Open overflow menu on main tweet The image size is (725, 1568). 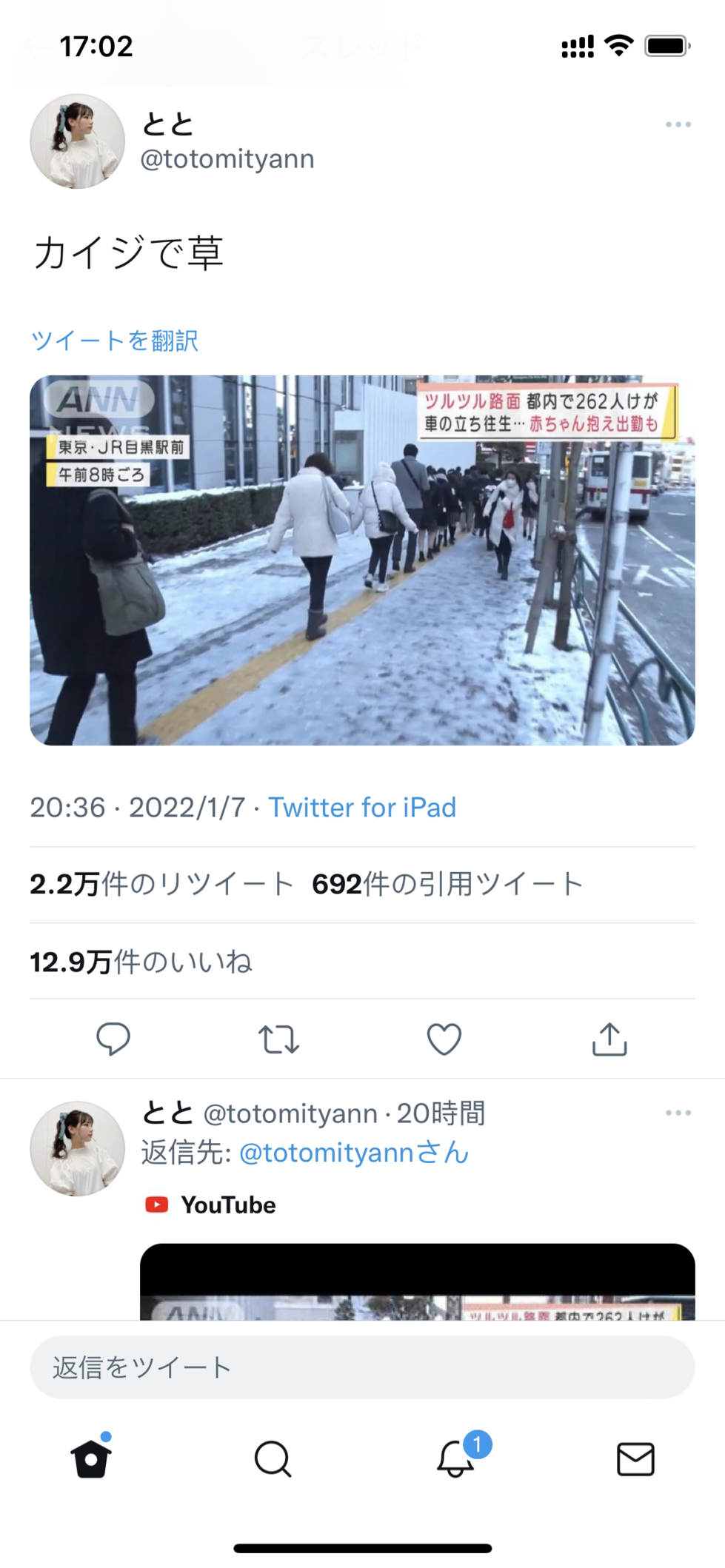[678, 124]
